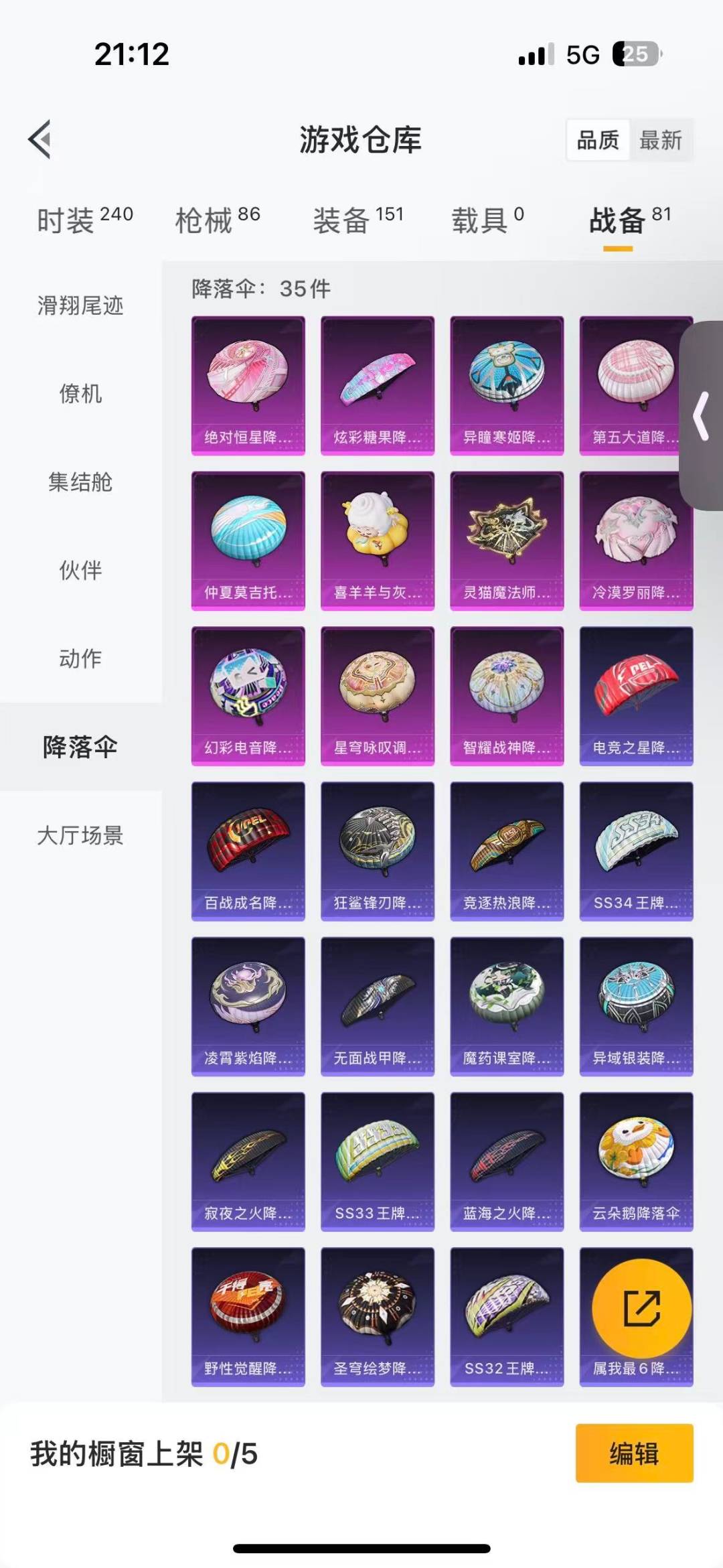Toggle sorting to 最新
The width and height of the screenshot is (723, 1568).
tap(661, 141)
